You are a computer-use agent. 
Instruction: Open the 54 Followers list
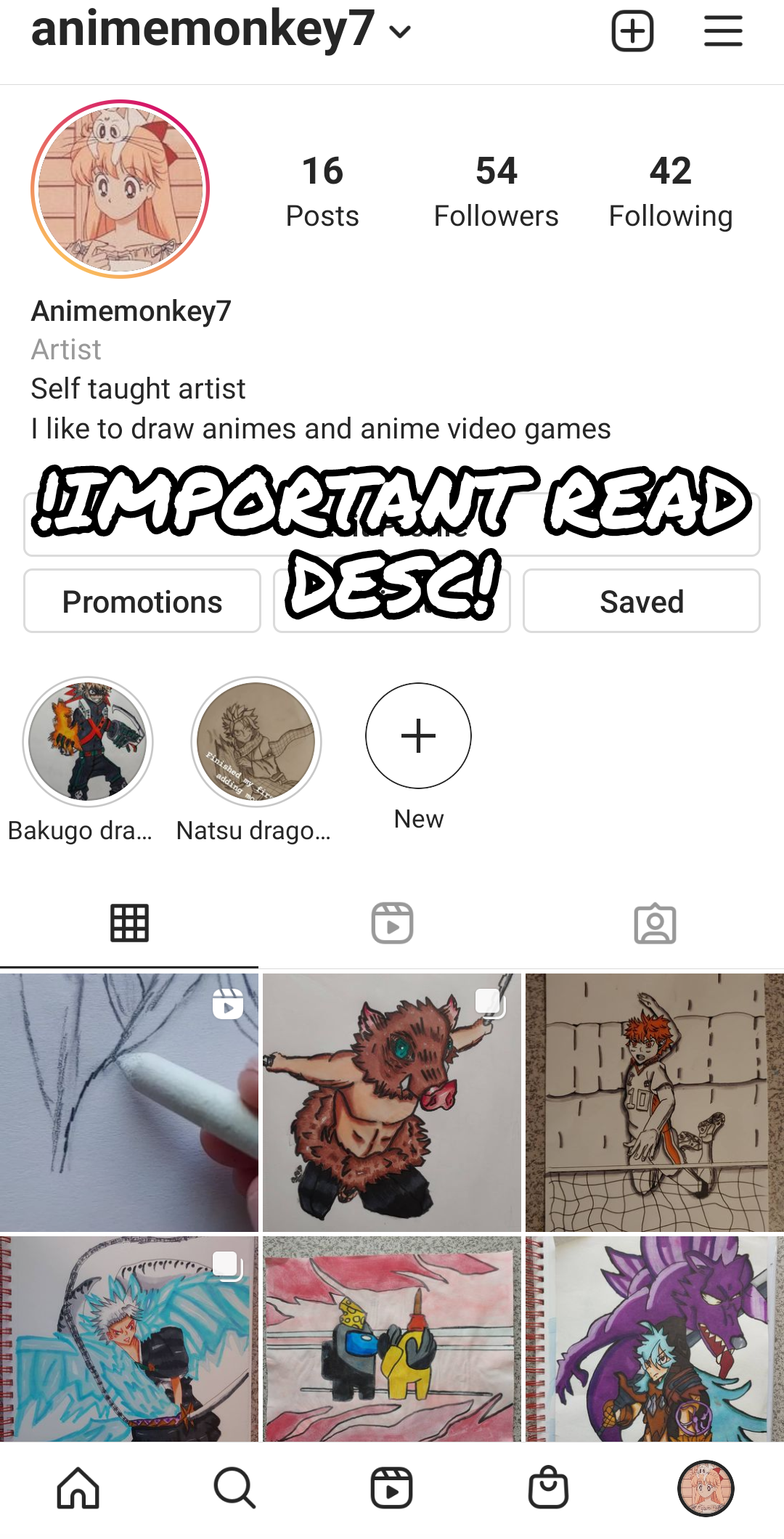point(496,192)
